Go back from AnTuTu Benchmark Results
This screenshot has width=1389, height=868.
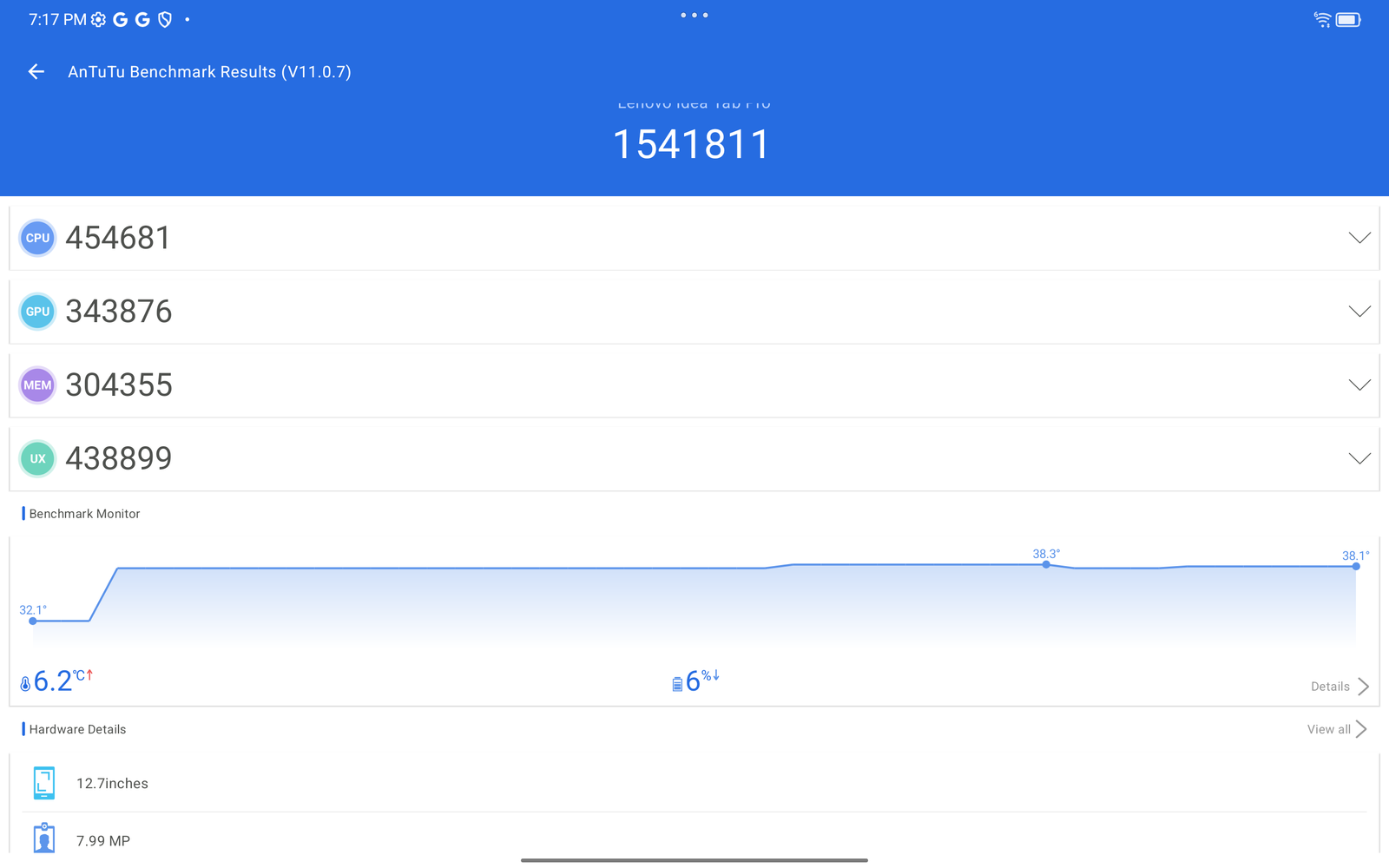coord(36,72)
